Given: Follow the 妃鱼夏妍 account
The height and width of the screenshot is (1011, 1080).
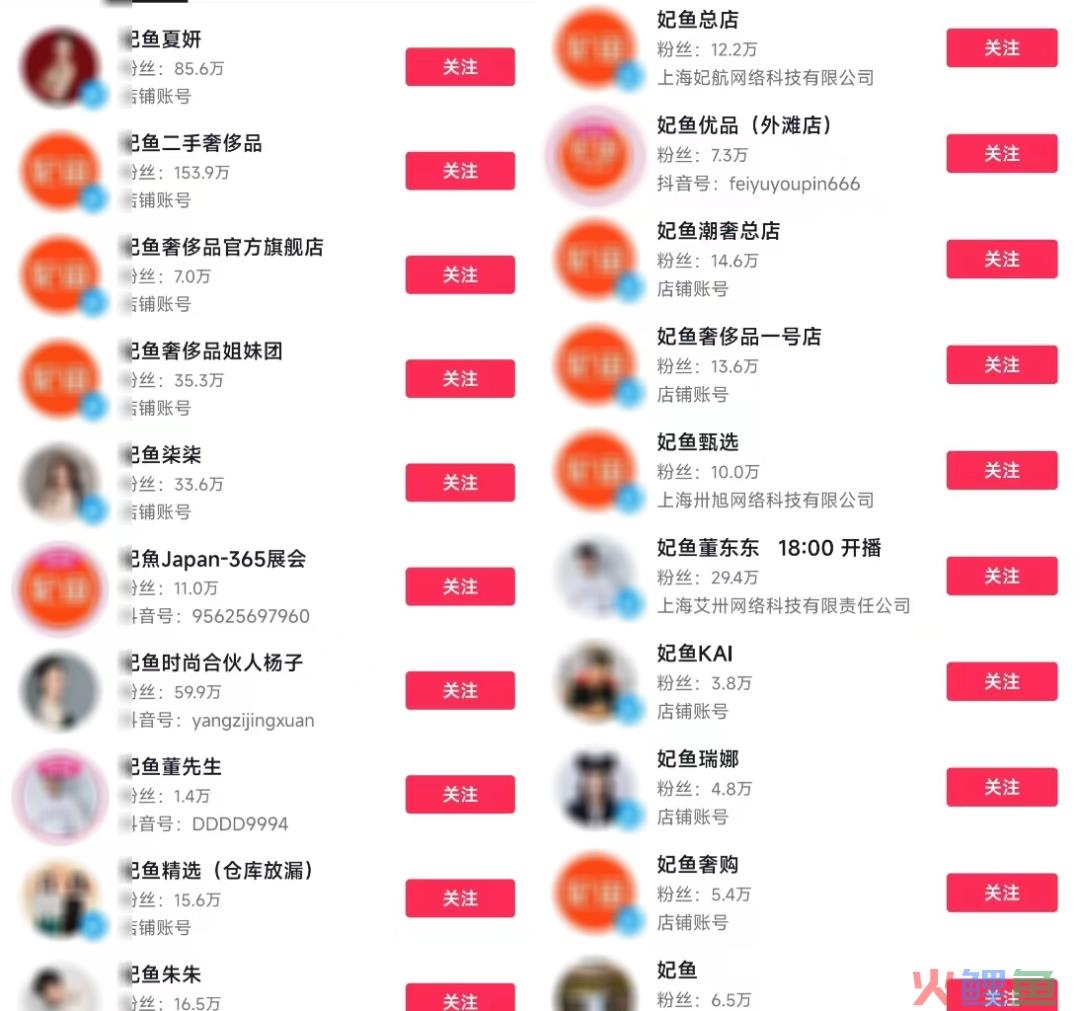Looking at the screenshot, I should pos(460,67).
